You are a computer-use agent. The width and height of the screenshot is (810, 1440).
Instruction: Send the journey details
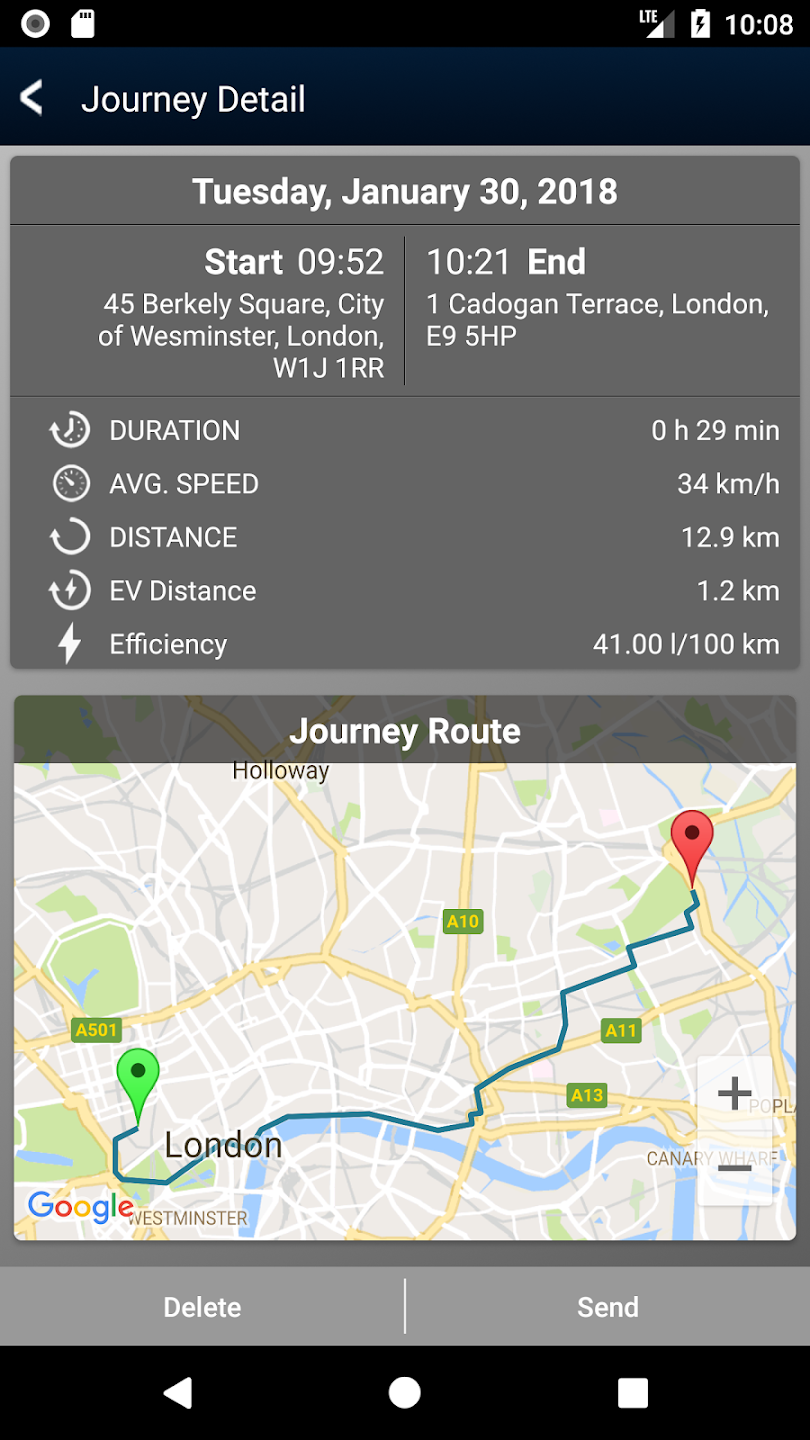click(607, 1307)
